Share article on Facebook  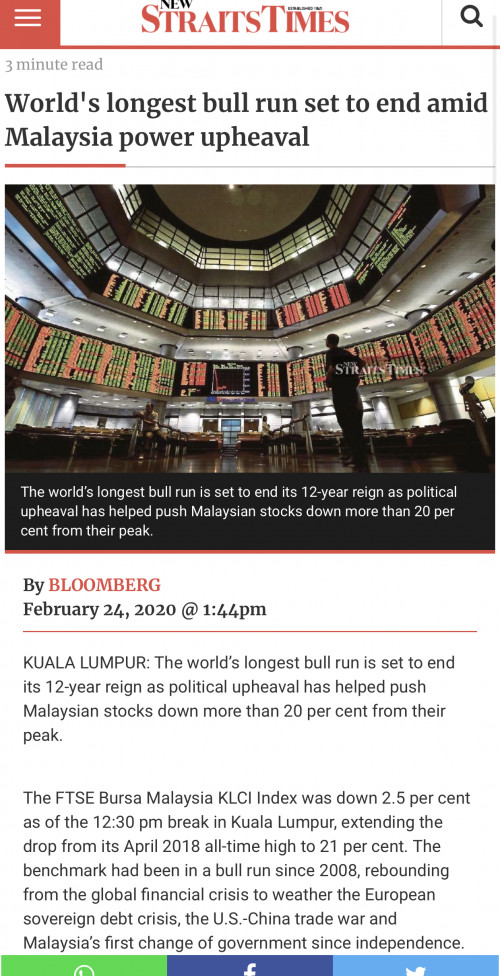pos(250,965)
